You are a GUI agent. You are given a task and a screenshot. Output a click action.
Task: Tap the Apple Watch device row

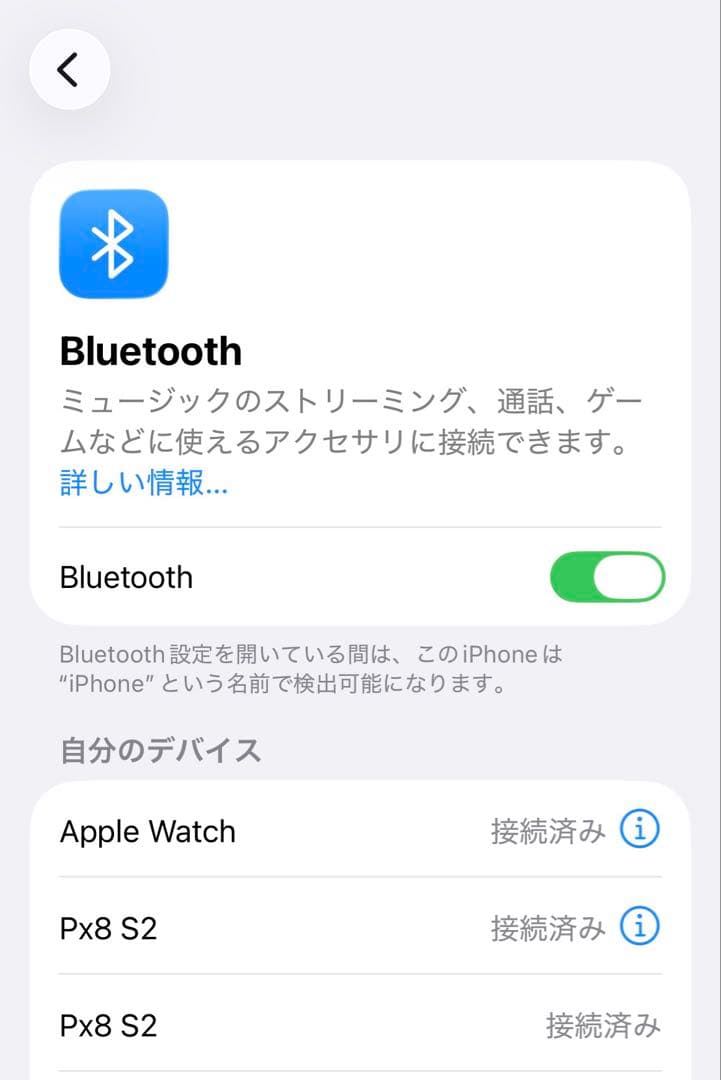click(x=300, y=831)
